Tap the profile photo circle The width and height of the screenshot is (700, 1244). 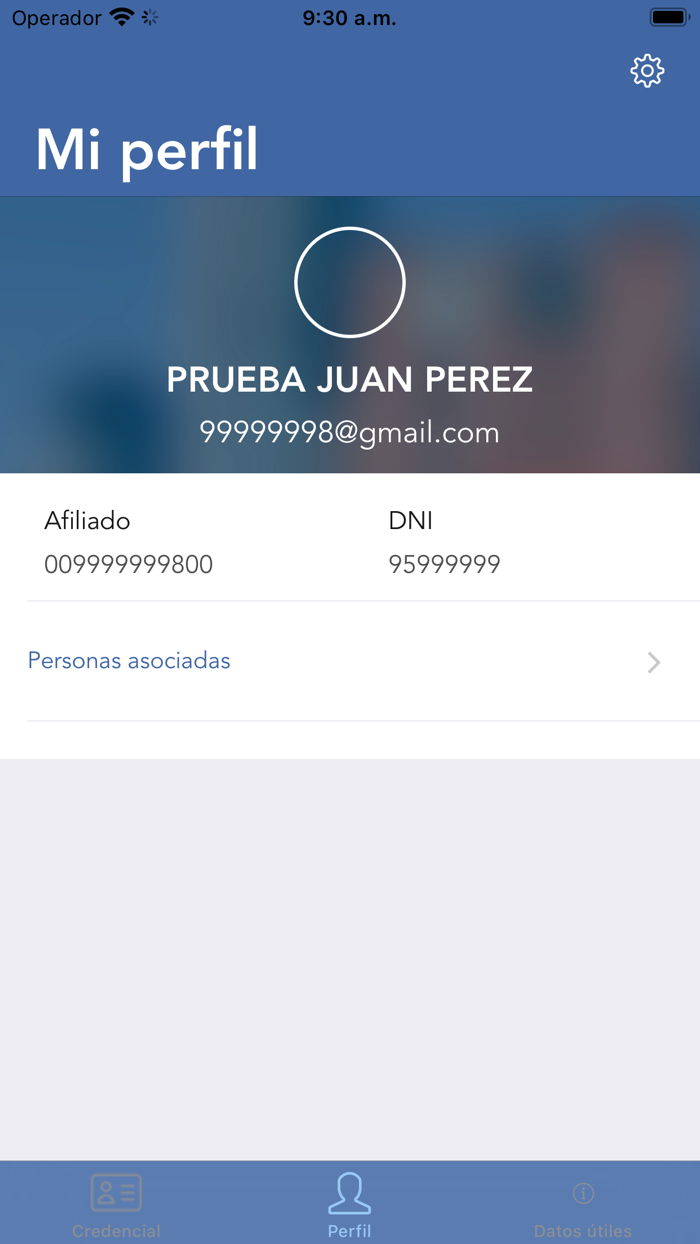(350, 283)
